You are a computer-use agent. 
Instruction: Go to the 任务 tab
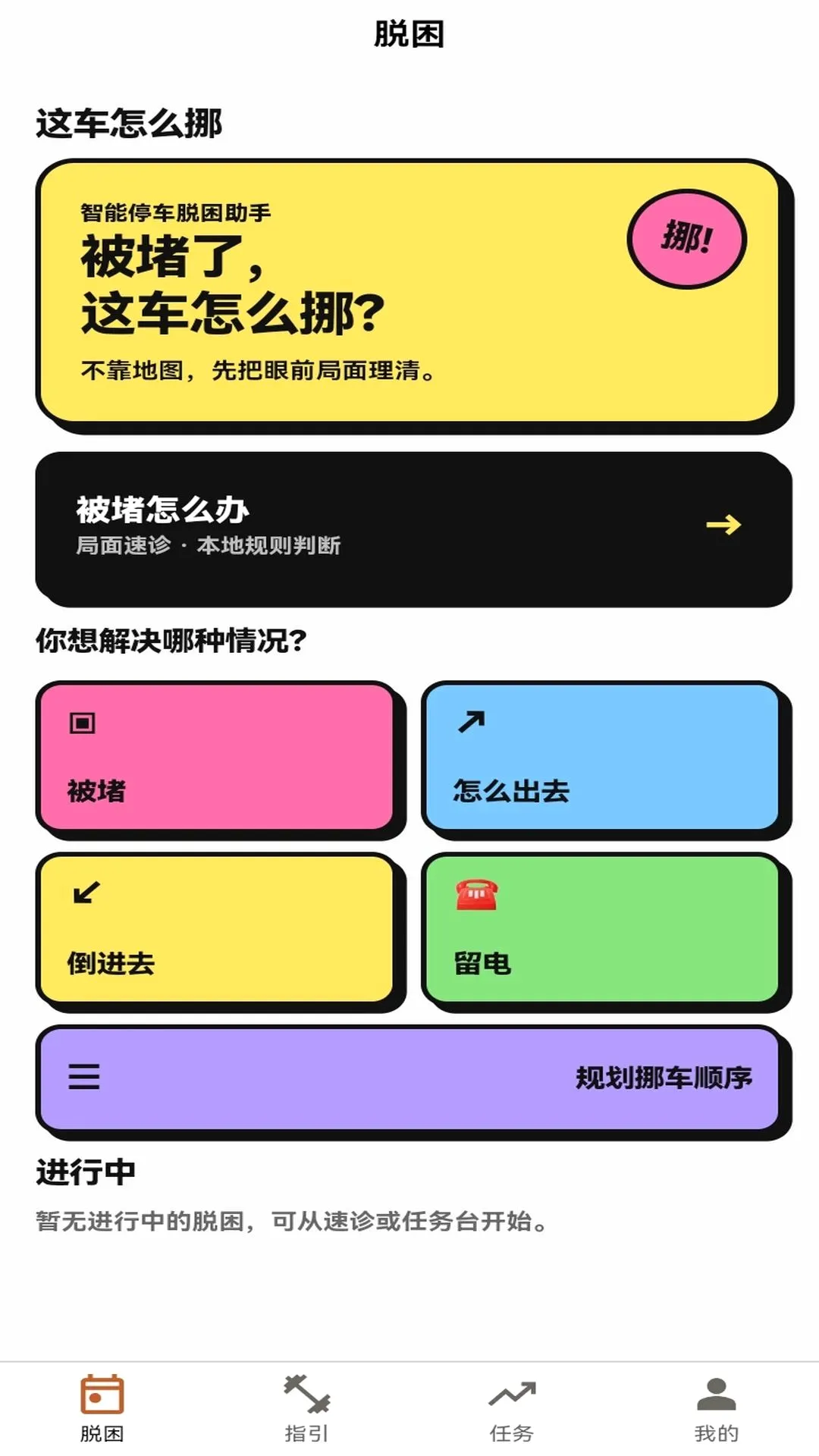(512, 1408)
